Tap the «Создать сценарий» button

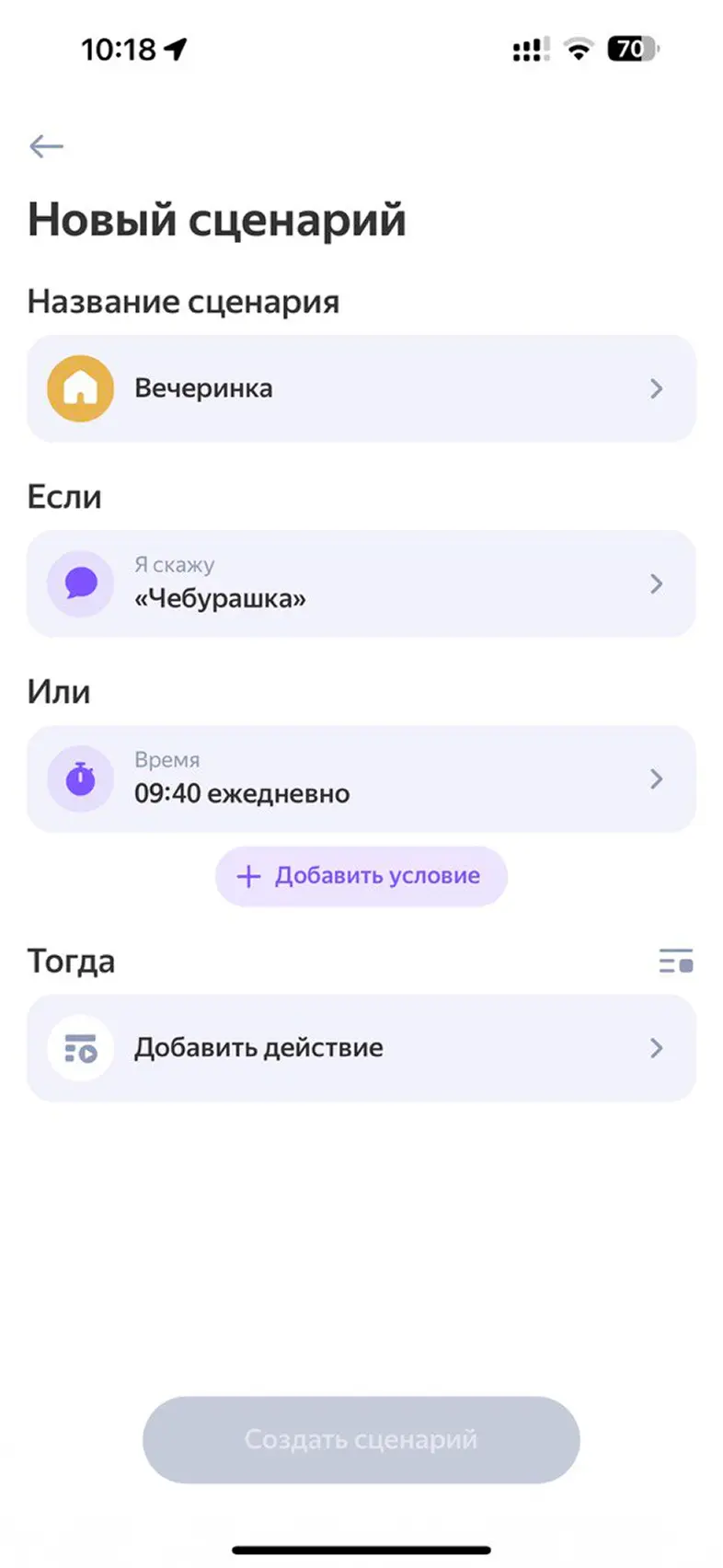361,1439
